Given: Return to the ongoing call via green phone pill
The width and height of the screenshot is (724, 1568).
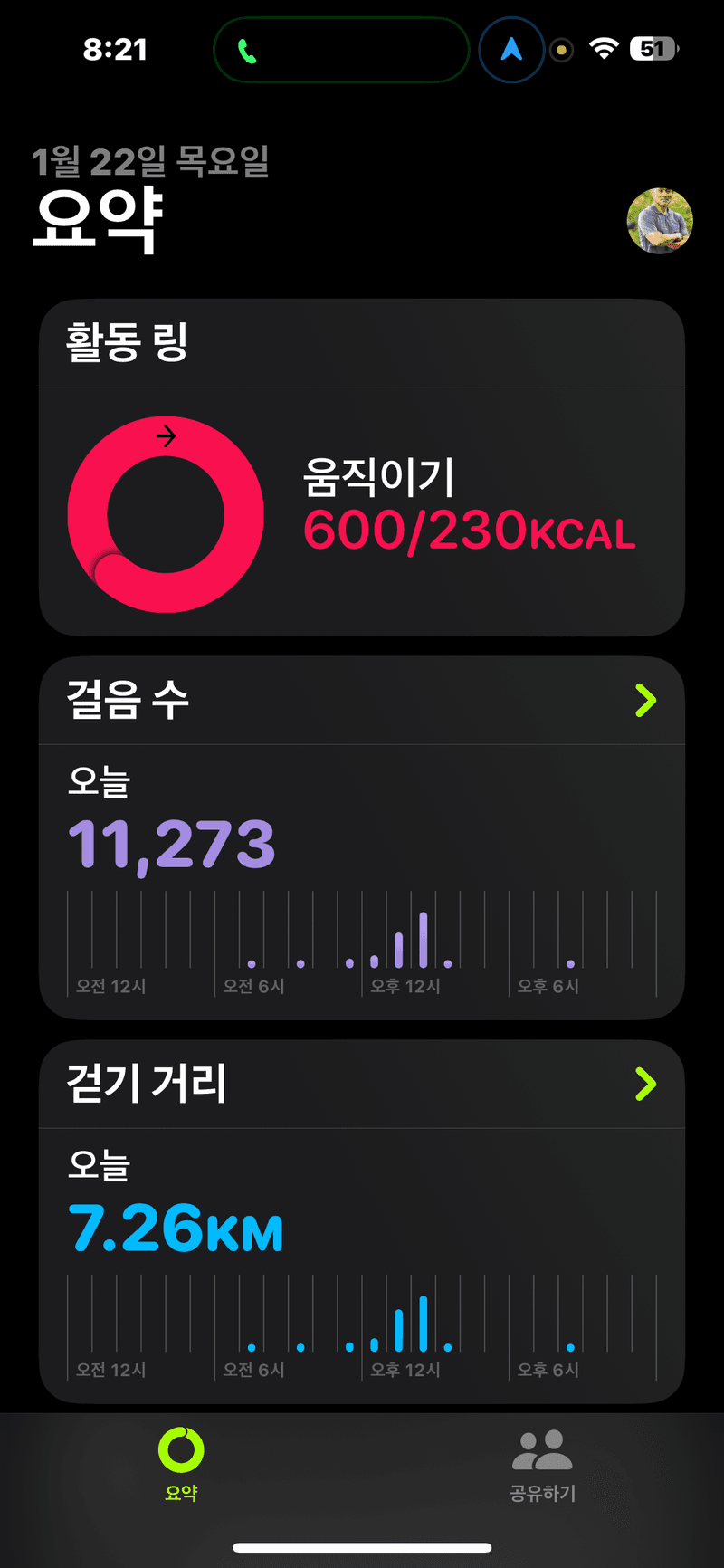Looking at the screenshot, I should click(340, 51).
